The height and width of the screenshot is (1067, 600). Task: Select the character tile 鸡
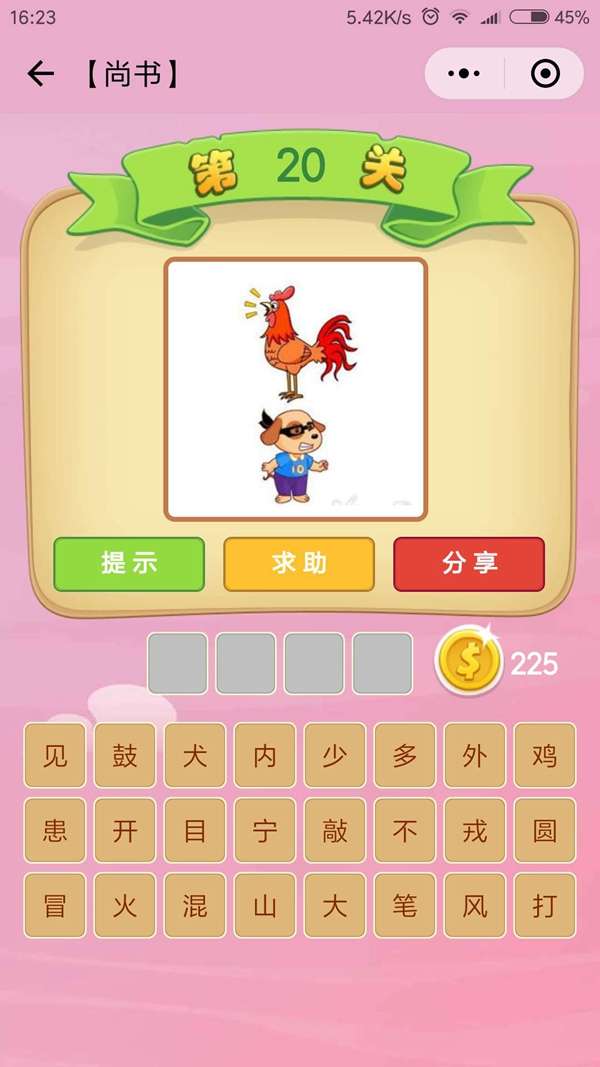point(545,756)
